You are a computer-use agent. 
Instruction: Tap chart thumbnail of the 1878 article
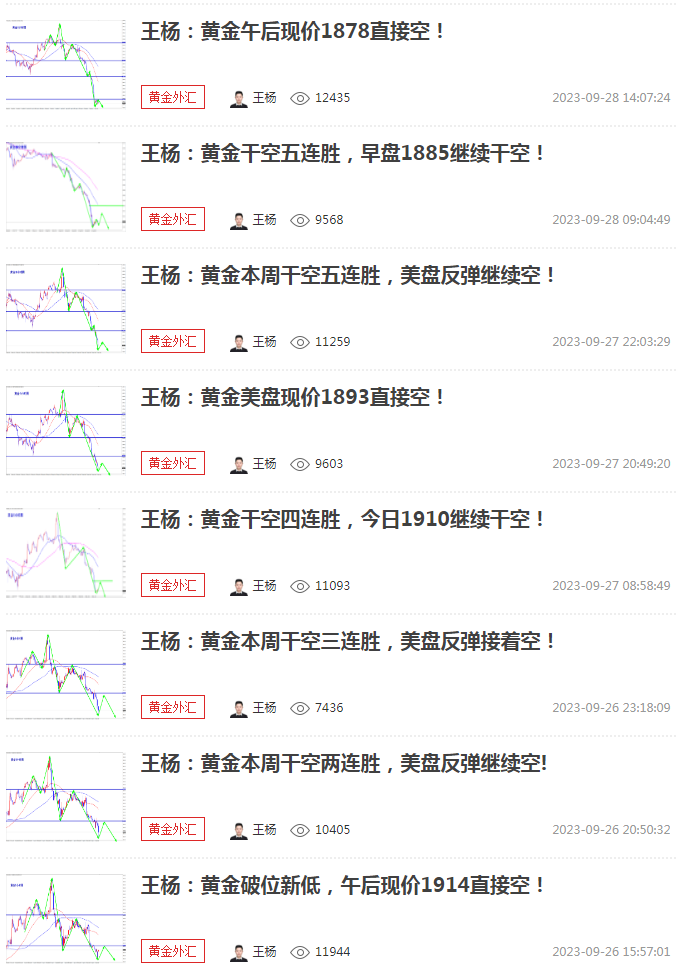(66, 64)
